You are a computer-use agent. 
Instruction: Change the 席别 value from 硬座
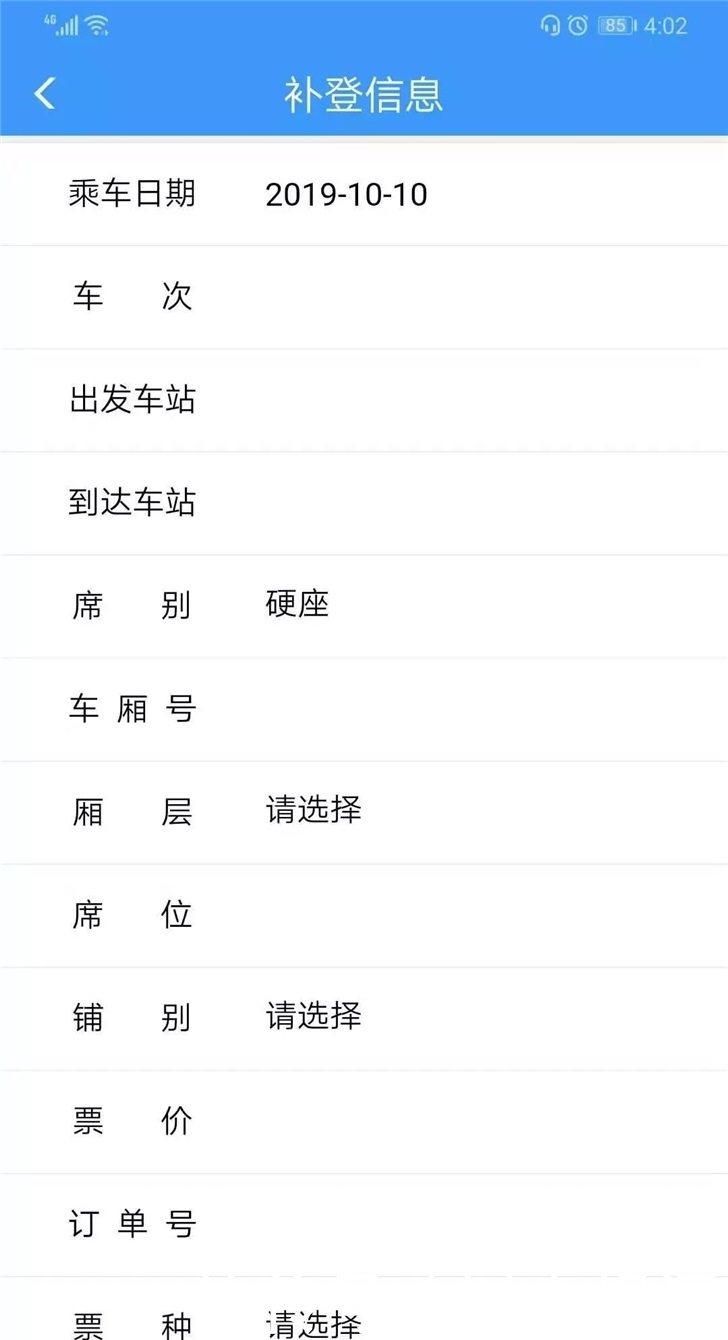[297, 604]
